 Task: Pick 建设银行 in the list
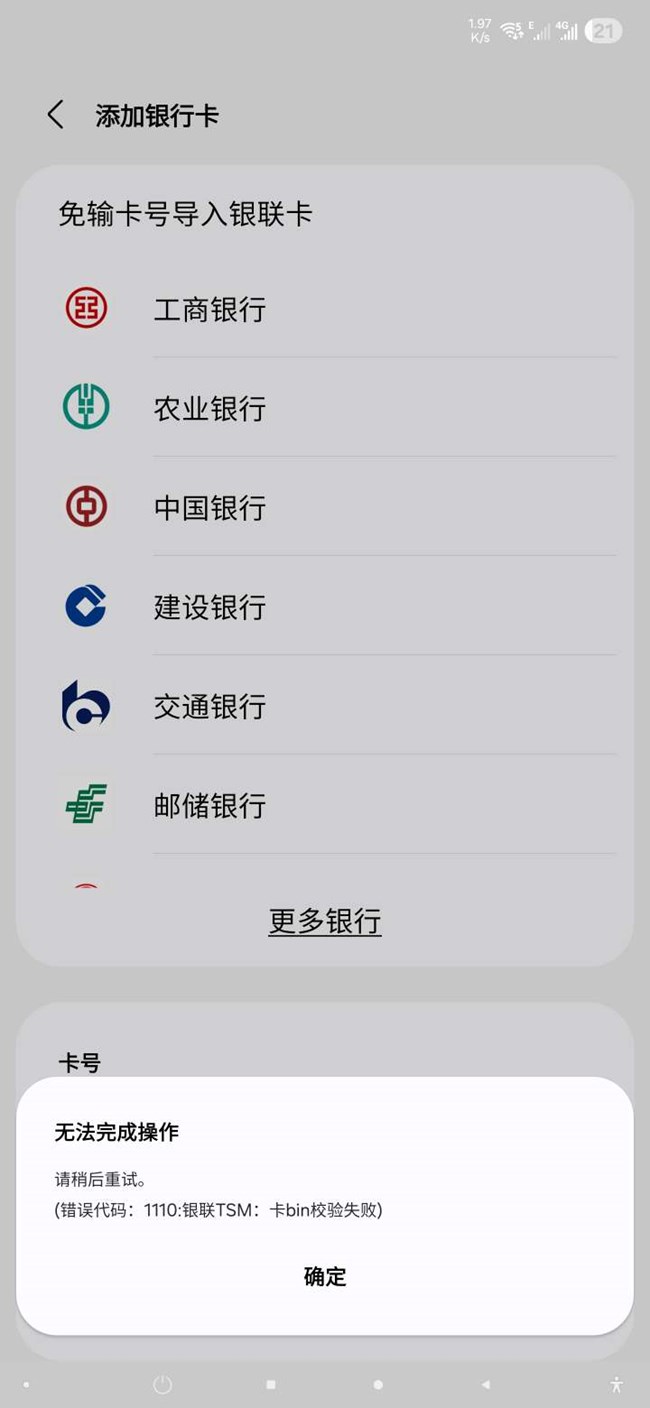(210, 606)
